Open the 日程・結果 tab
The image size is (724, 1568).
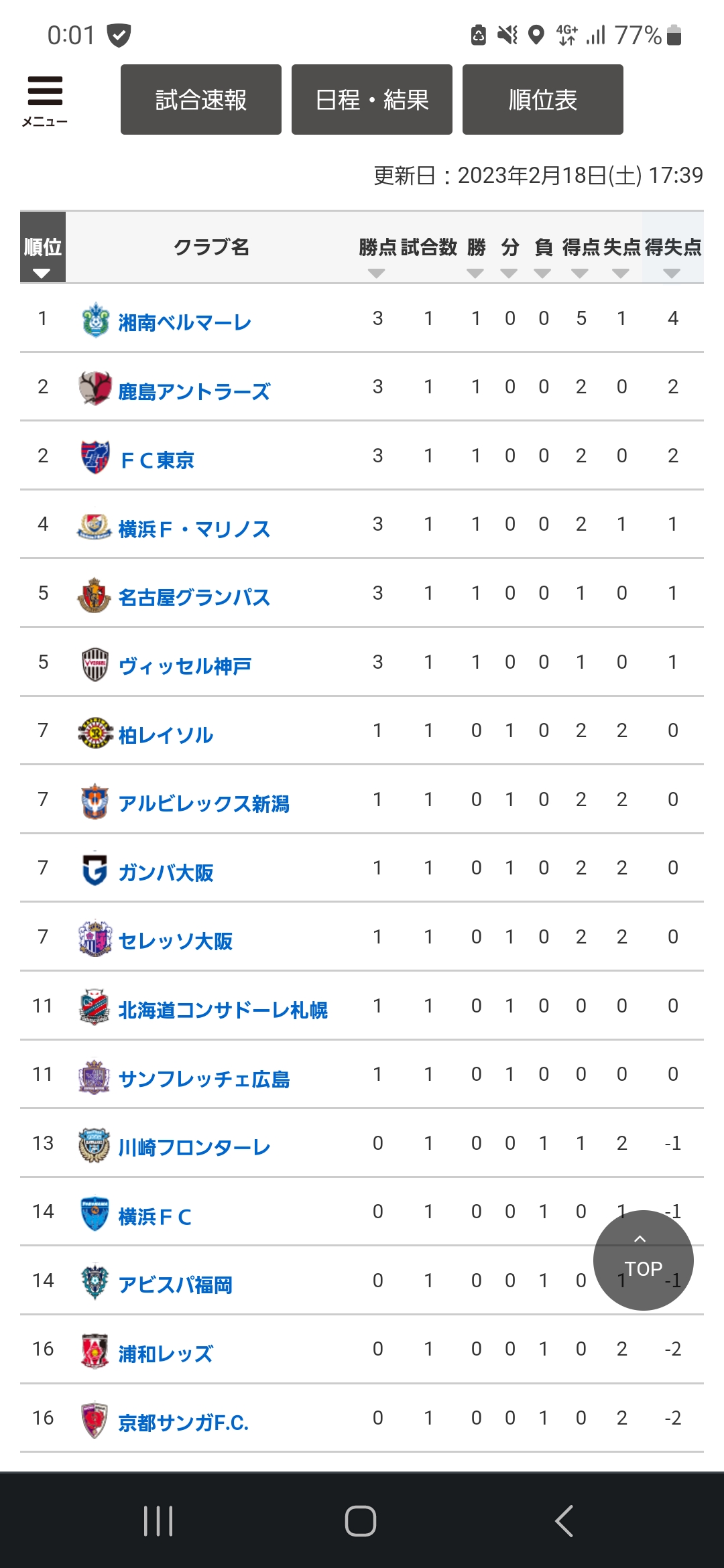372,100
